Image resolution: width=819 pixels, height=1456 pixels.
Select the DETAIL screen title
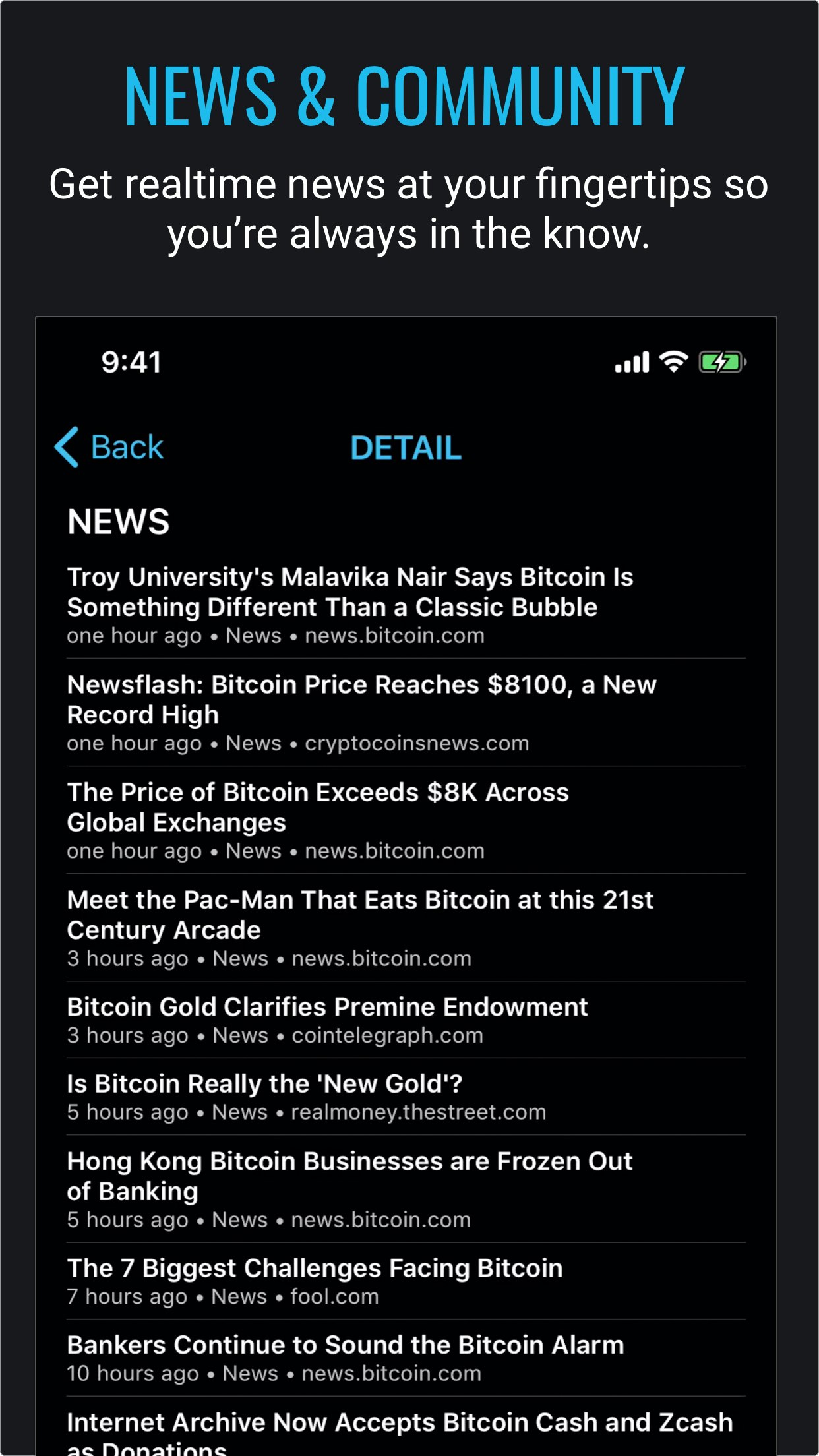(x=406, y=448)
